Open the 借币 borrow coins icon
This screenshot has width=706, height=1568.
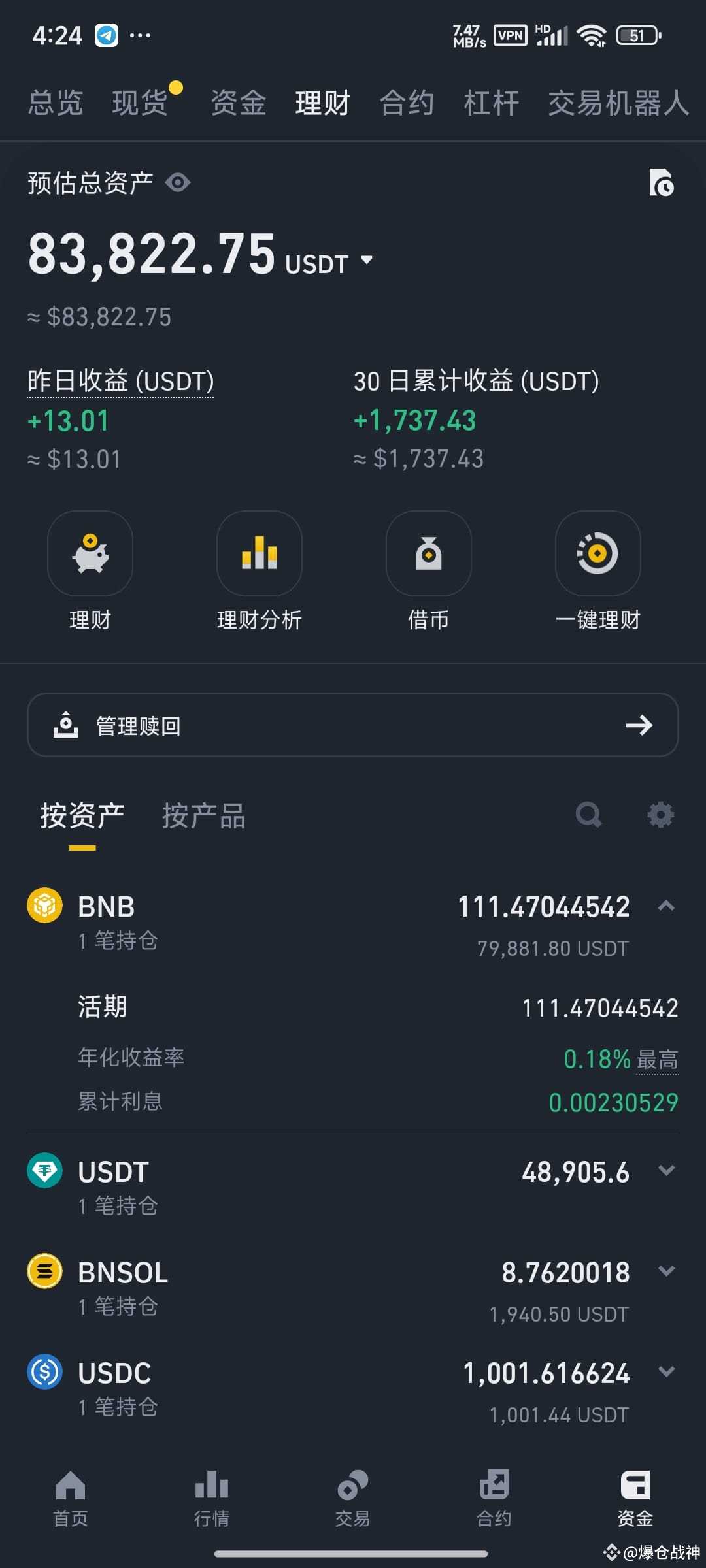(x=428, y=553)
